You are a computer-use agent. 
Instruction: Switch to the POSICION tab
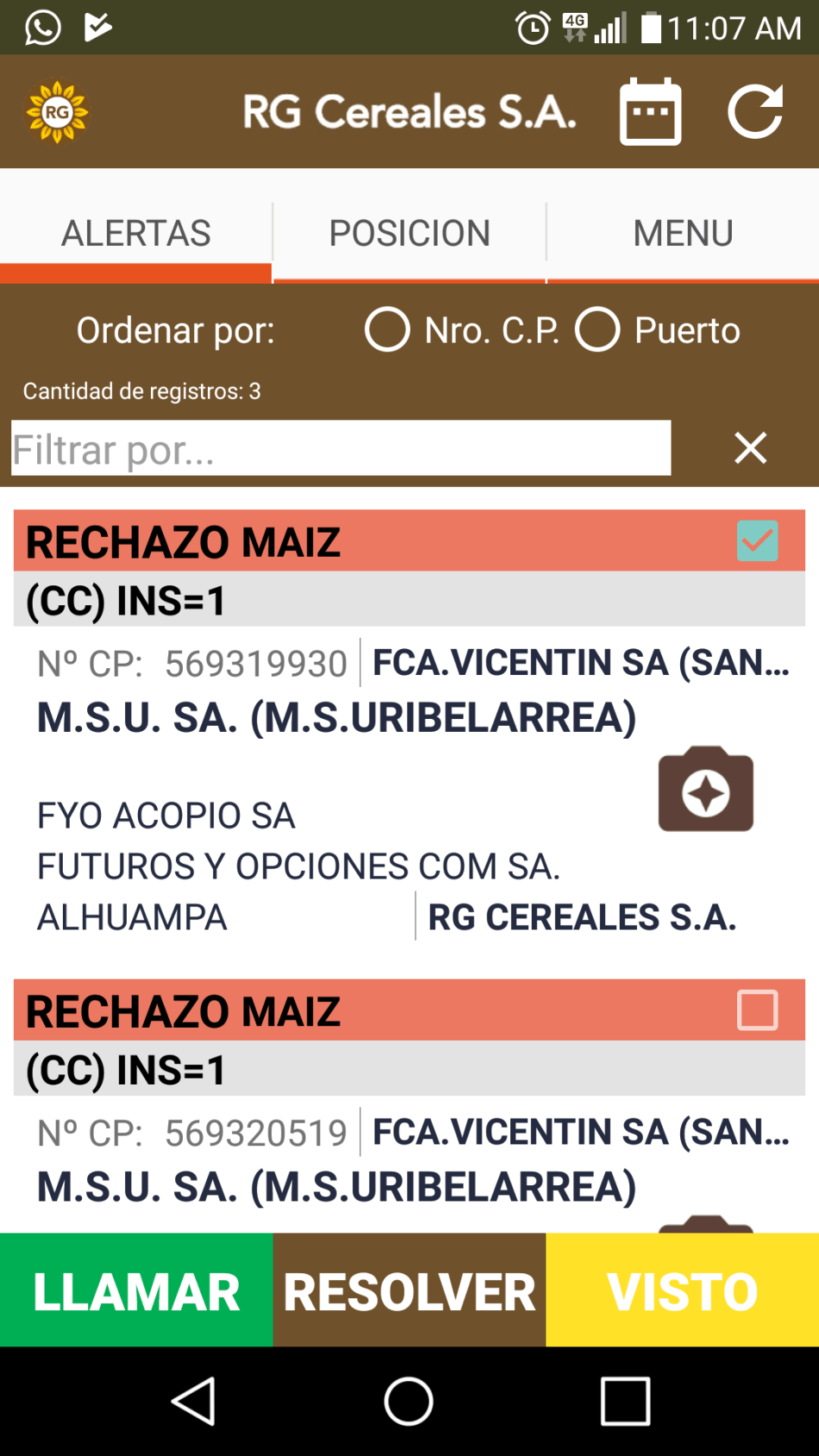tap(409, 234)
